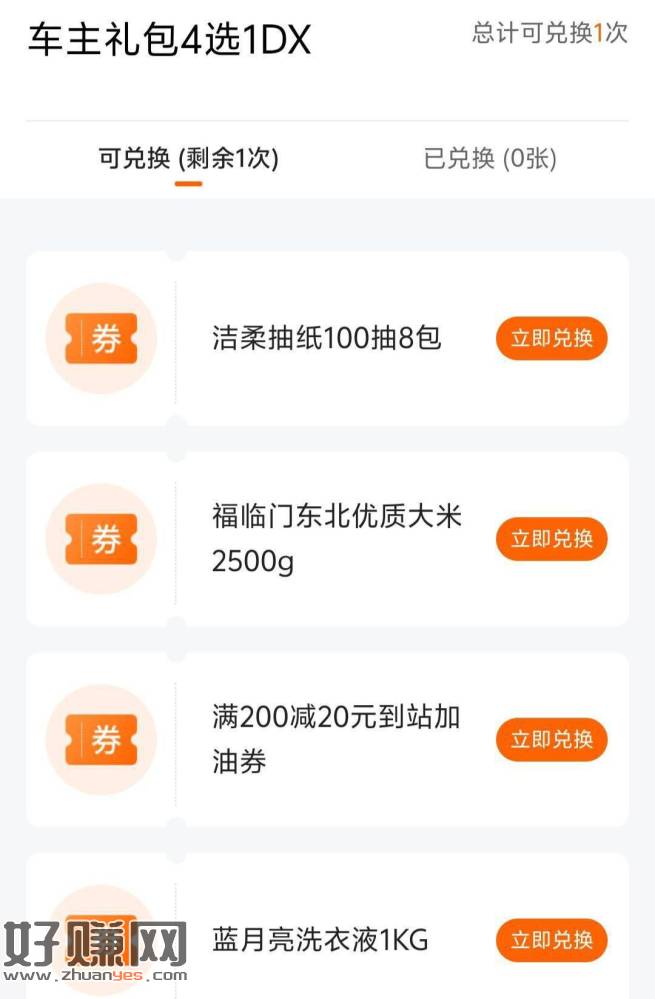Redeem the 满200减20元 fuel coupon

(551, 740)
